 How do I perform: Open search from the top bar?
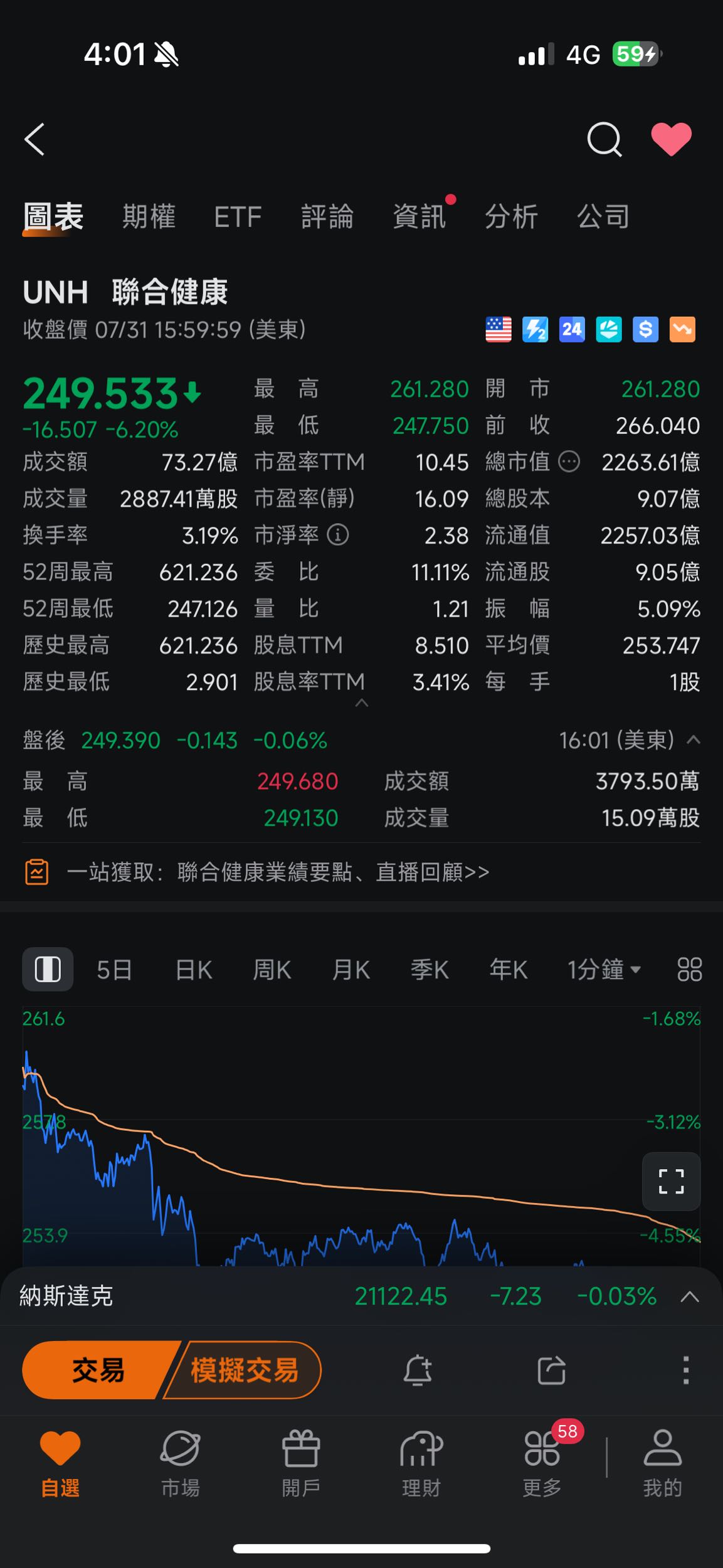[604, 139]
